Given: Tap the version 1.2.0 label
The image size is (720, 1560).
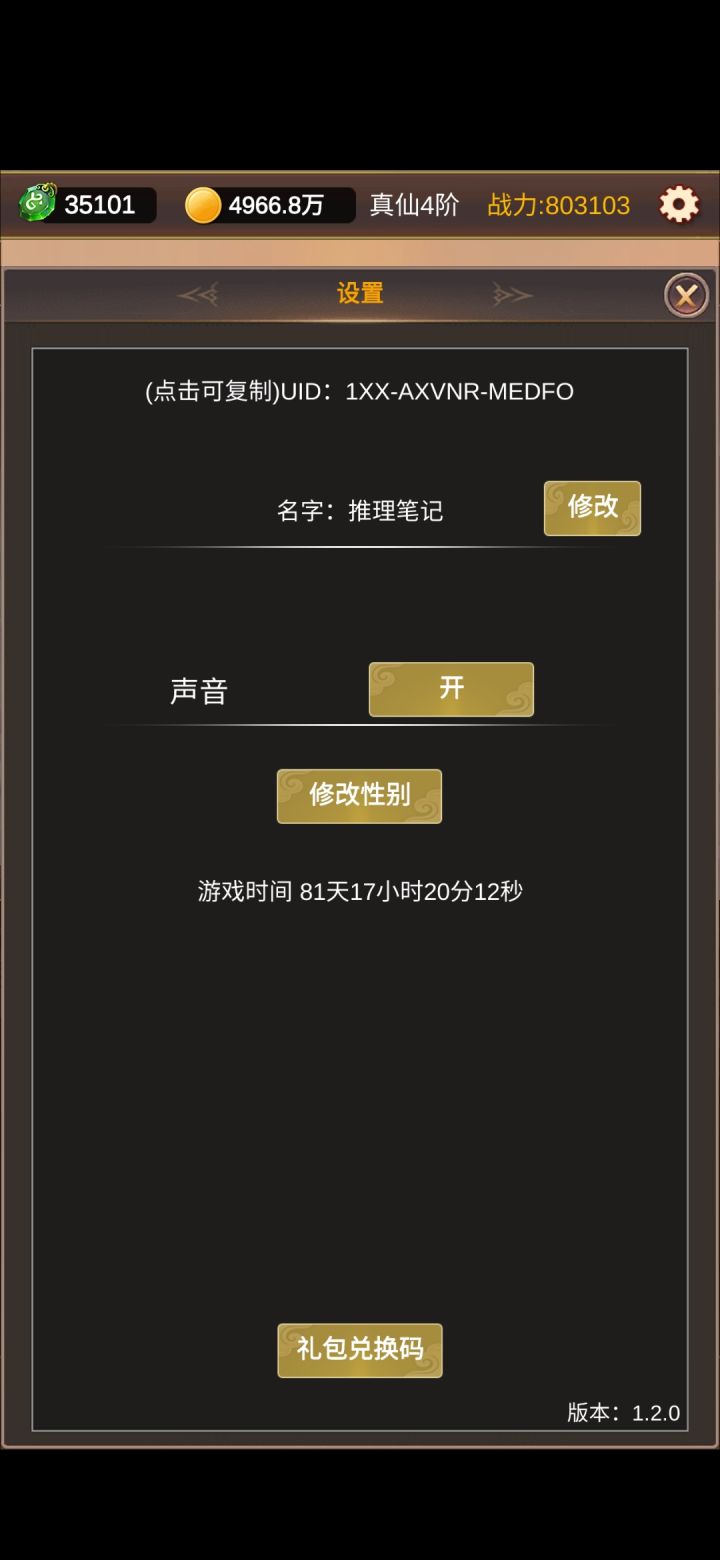Looking at the screenshot, I should (622, 1413).
